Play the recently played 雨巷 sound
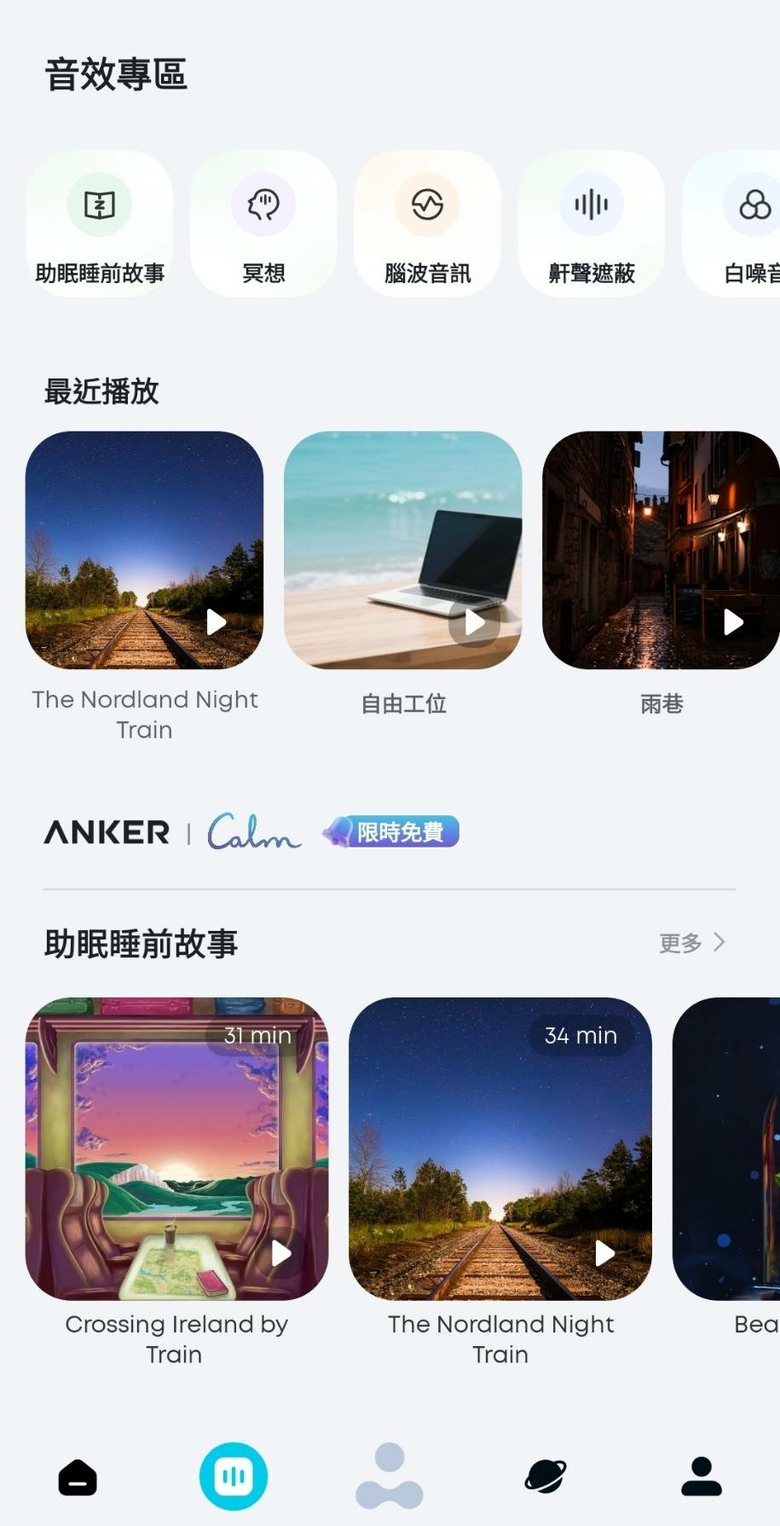The width and height of the screenshot is (780, 1526). [661, 550]
